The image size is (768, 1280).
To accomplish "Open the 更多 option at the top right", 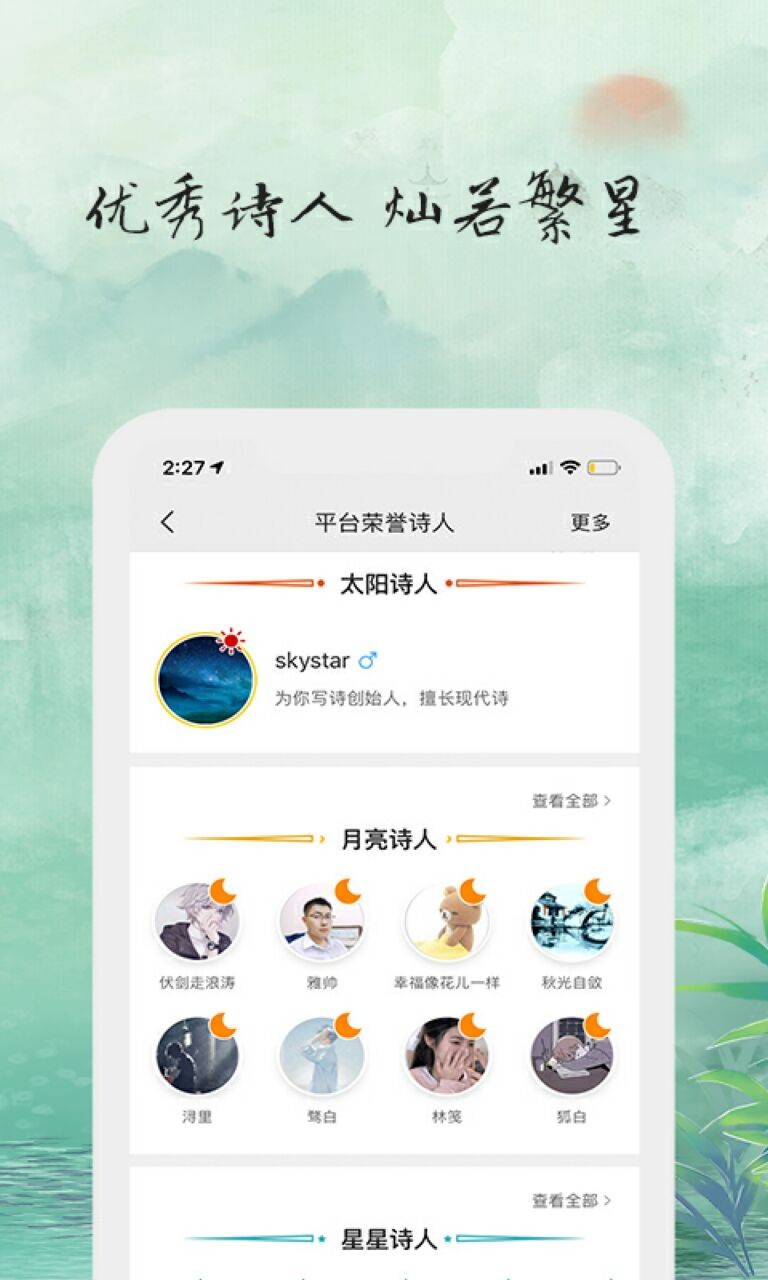I will [x=592, y=521].
